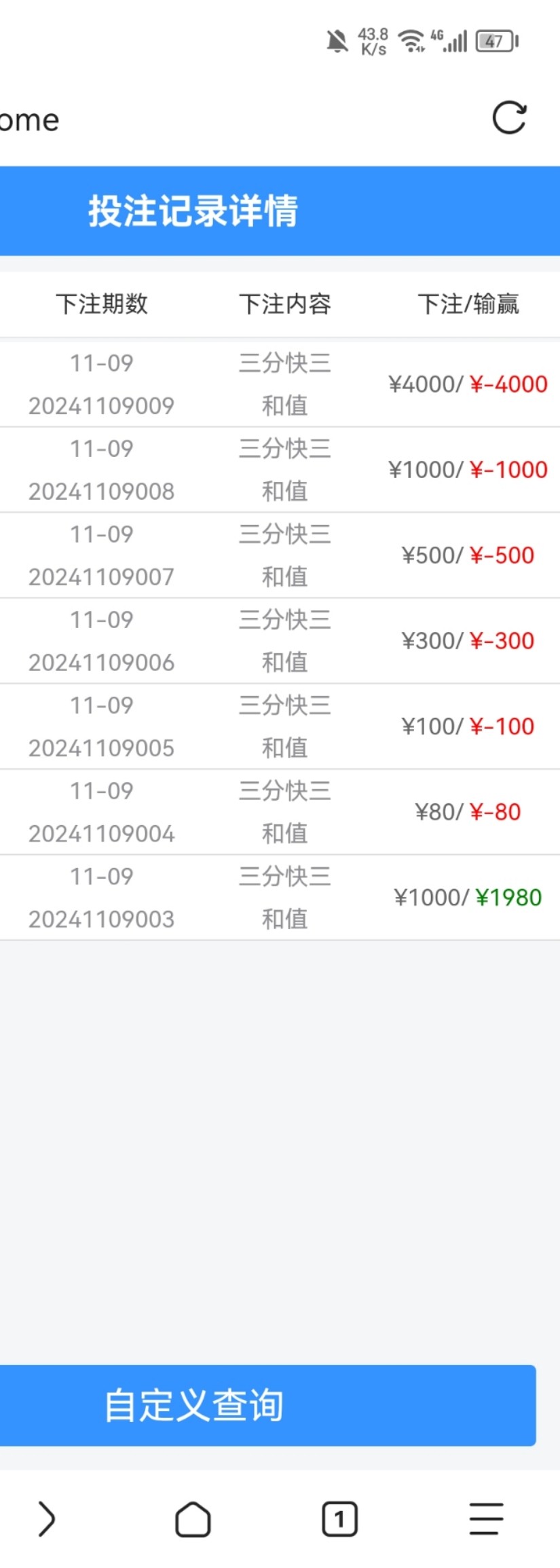Open the browser home page
The width and height of the screenshot is (560, 1568).
tap(193, 1518)
